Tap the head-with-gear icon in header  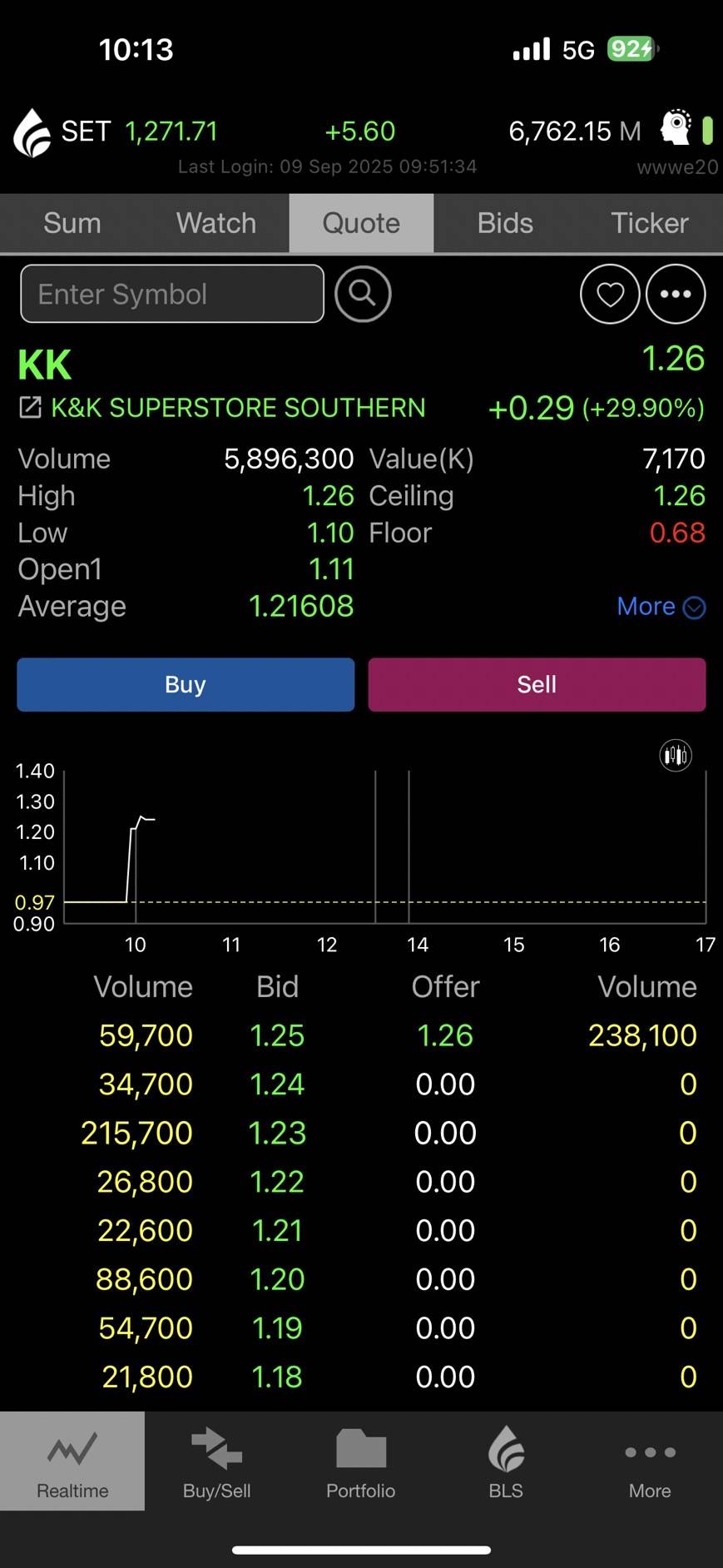[676, 128]
